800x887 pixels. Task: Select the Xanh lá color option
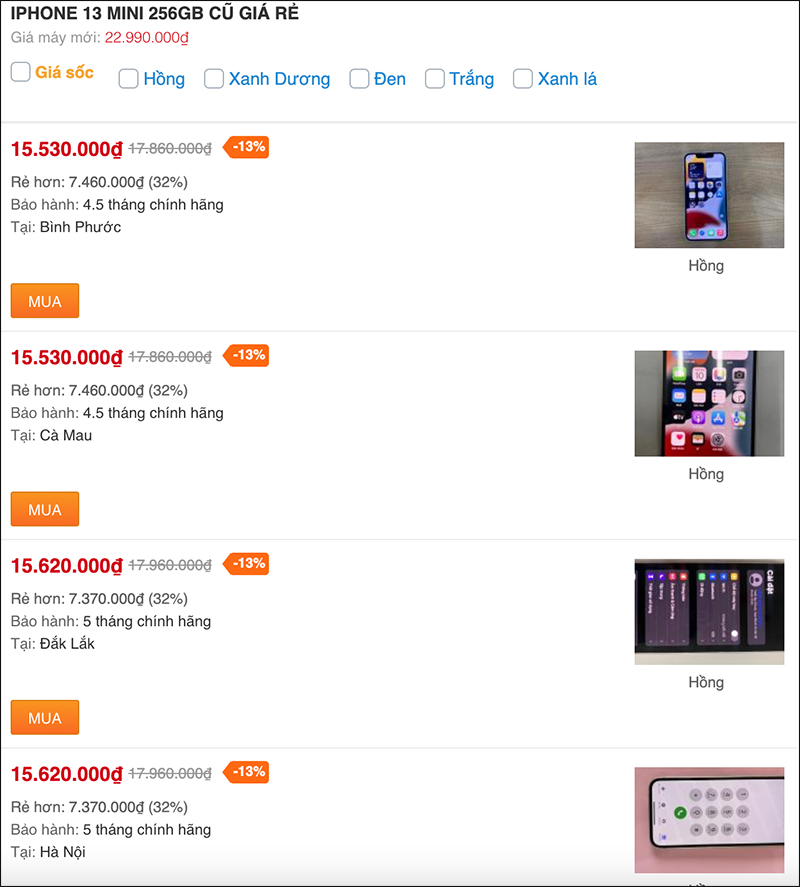[x=522, y=78]
